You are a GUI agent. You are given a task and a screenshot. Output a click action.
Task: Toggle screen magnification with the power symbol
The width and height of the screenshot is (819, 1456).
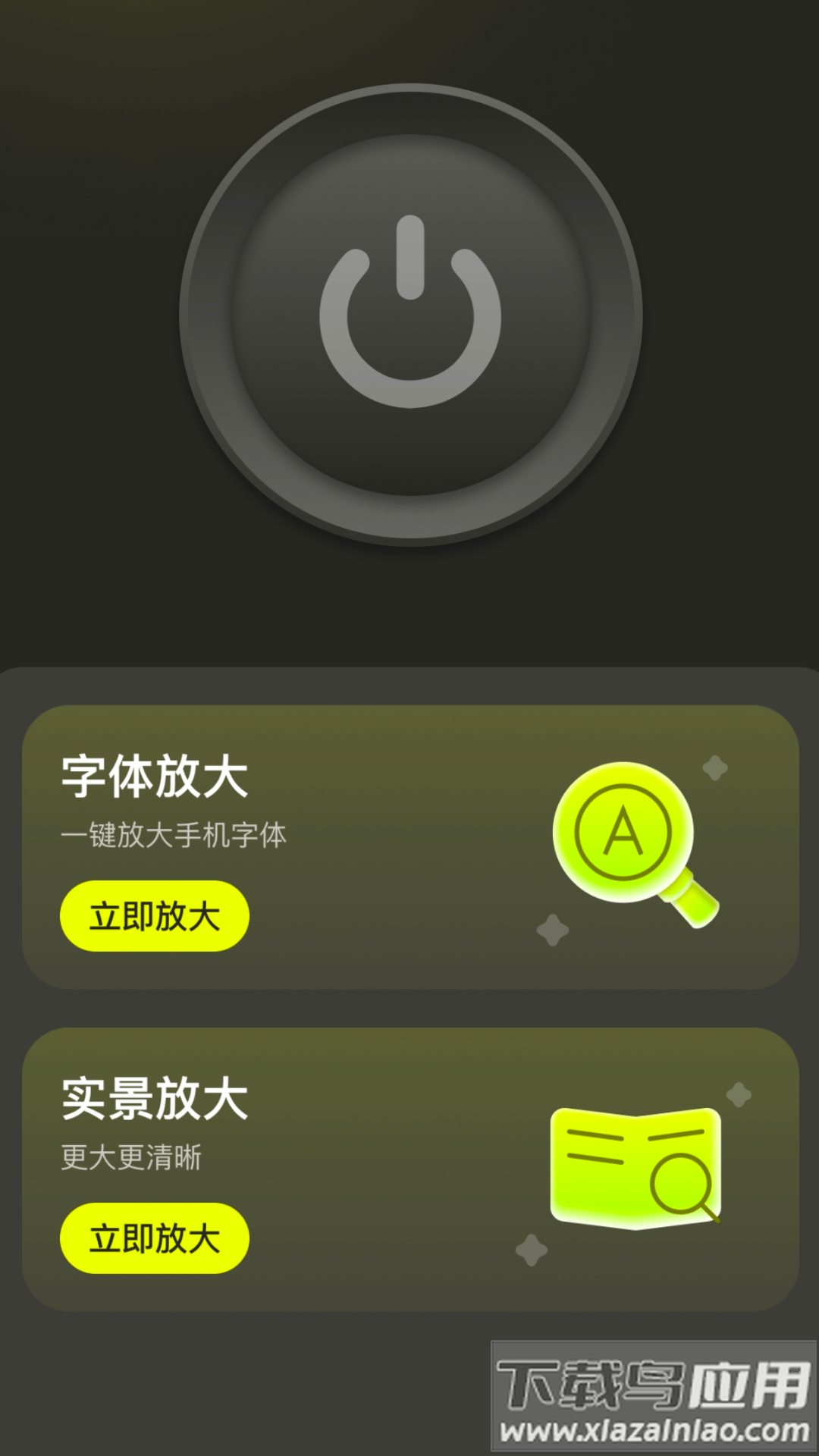(409, 311)
